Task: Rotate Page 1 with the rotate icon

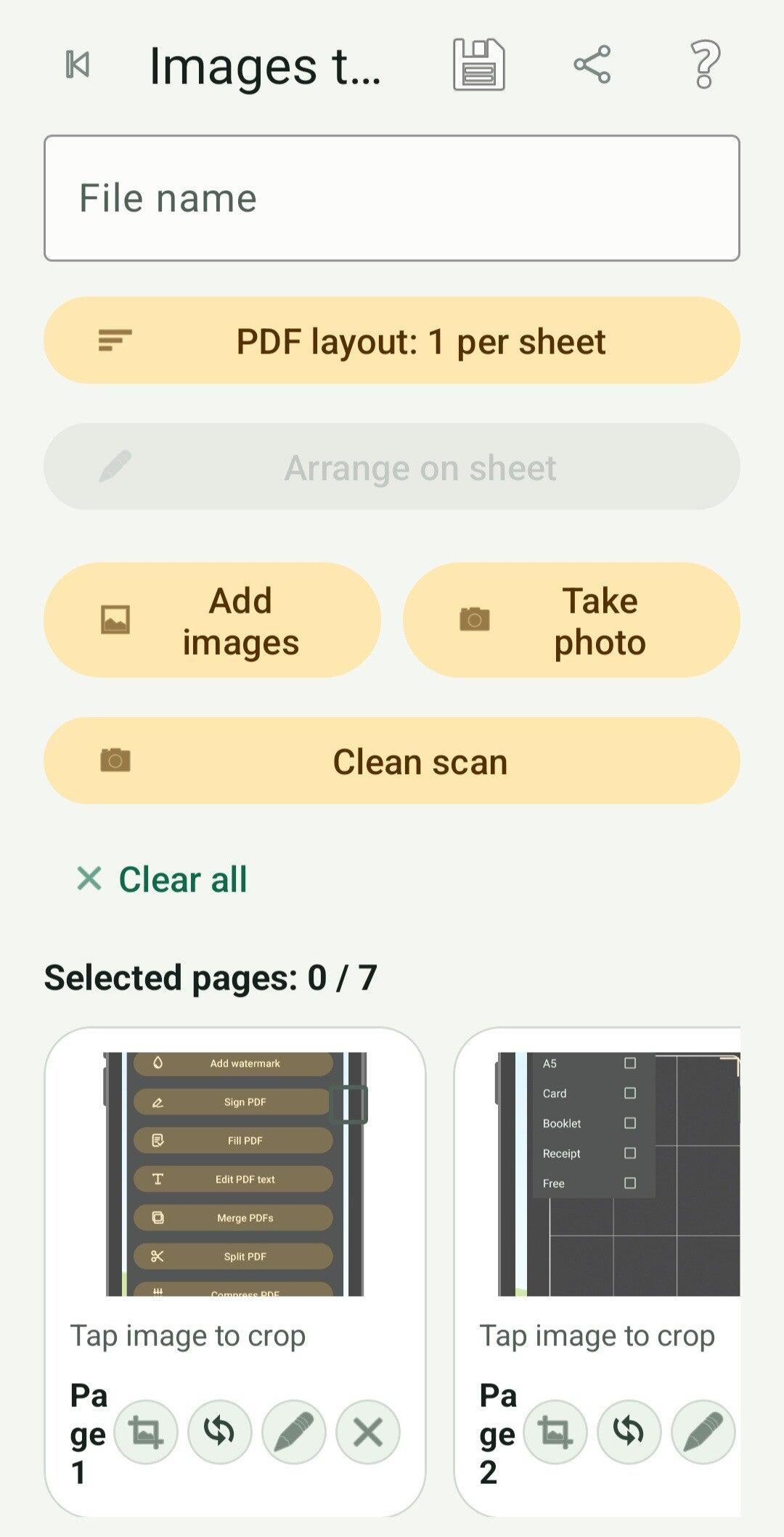Action: click(x=220, y=1432)
